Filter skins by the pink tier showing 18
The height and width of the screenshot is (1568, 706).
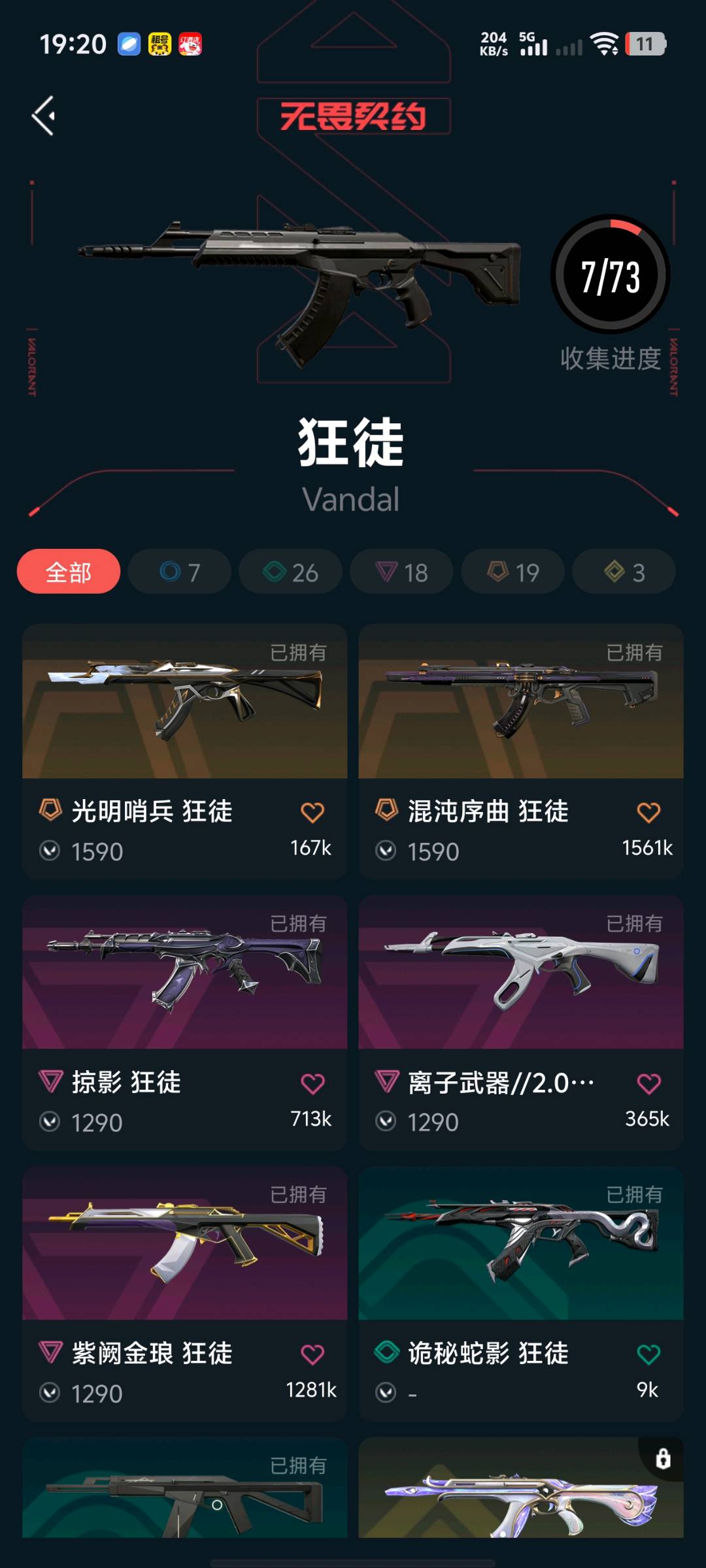tap(402, 572)
